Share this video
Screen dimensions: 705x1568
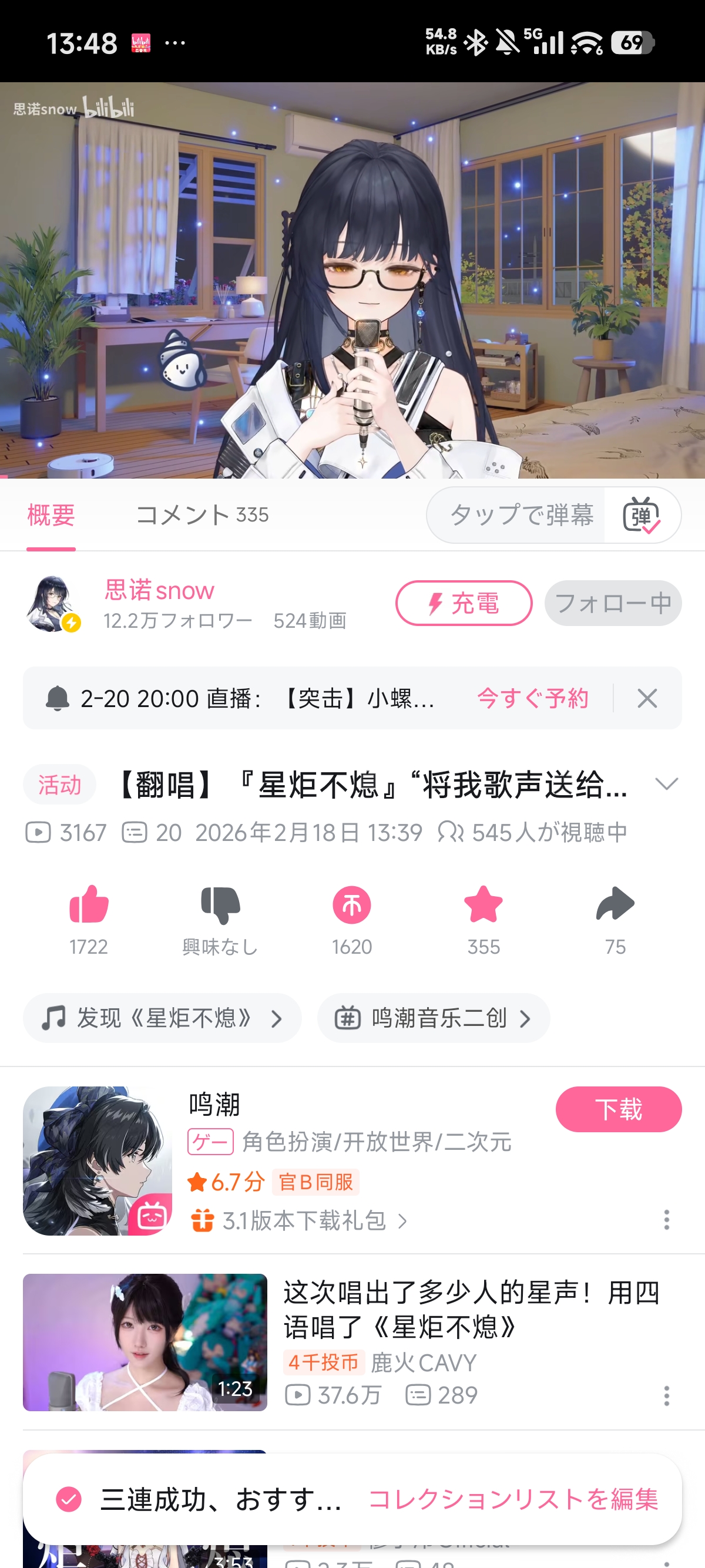point(615,905)
